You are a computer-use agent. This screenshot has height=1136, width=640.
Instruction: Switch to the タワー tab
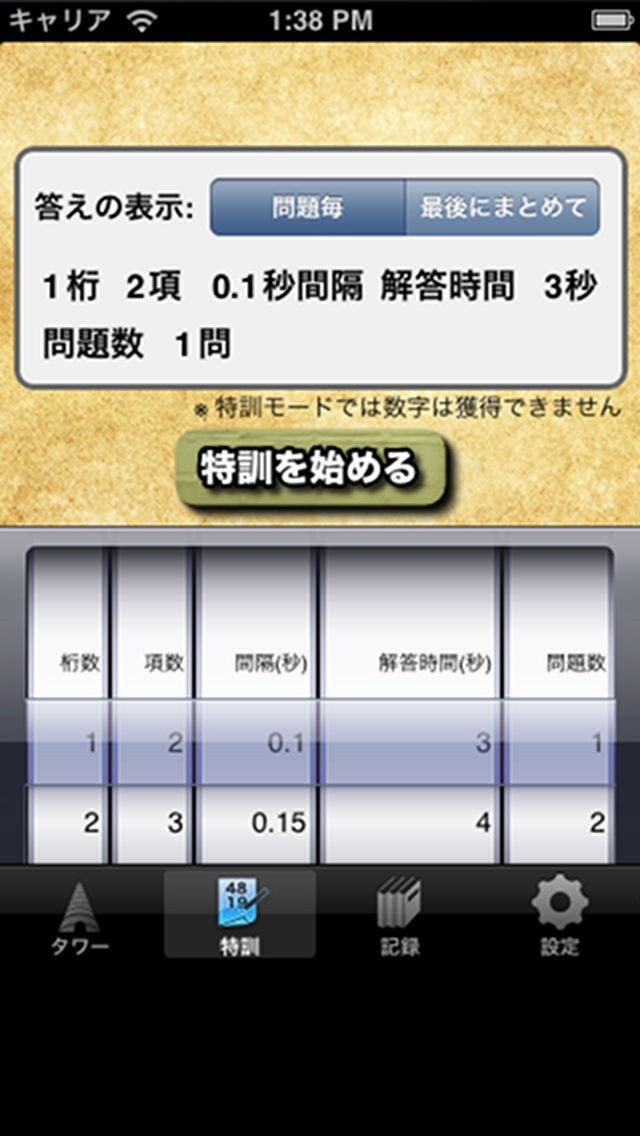(80, 914)
